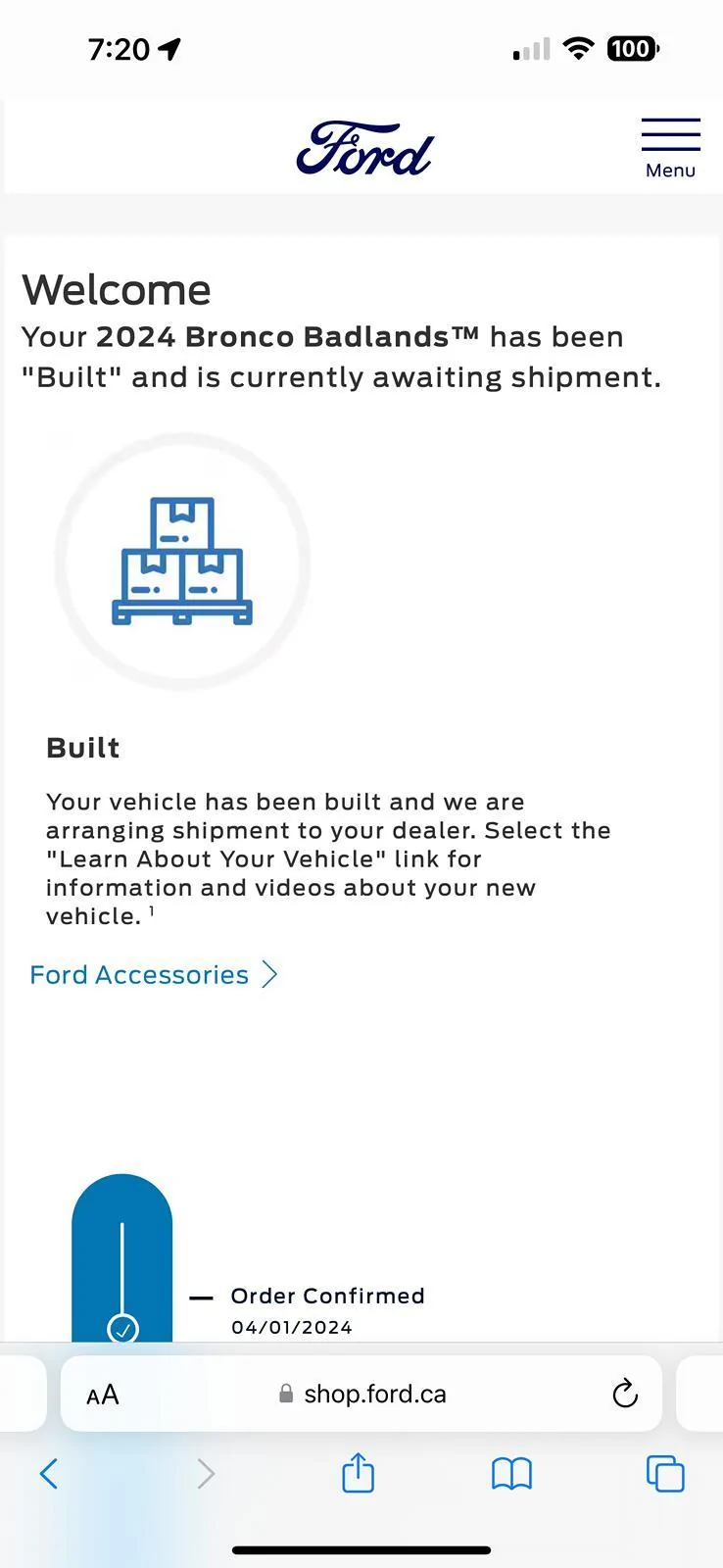723x1568 pixels.
Task: Open Safari bookmarks
Action: click(x=511, y=1473)
